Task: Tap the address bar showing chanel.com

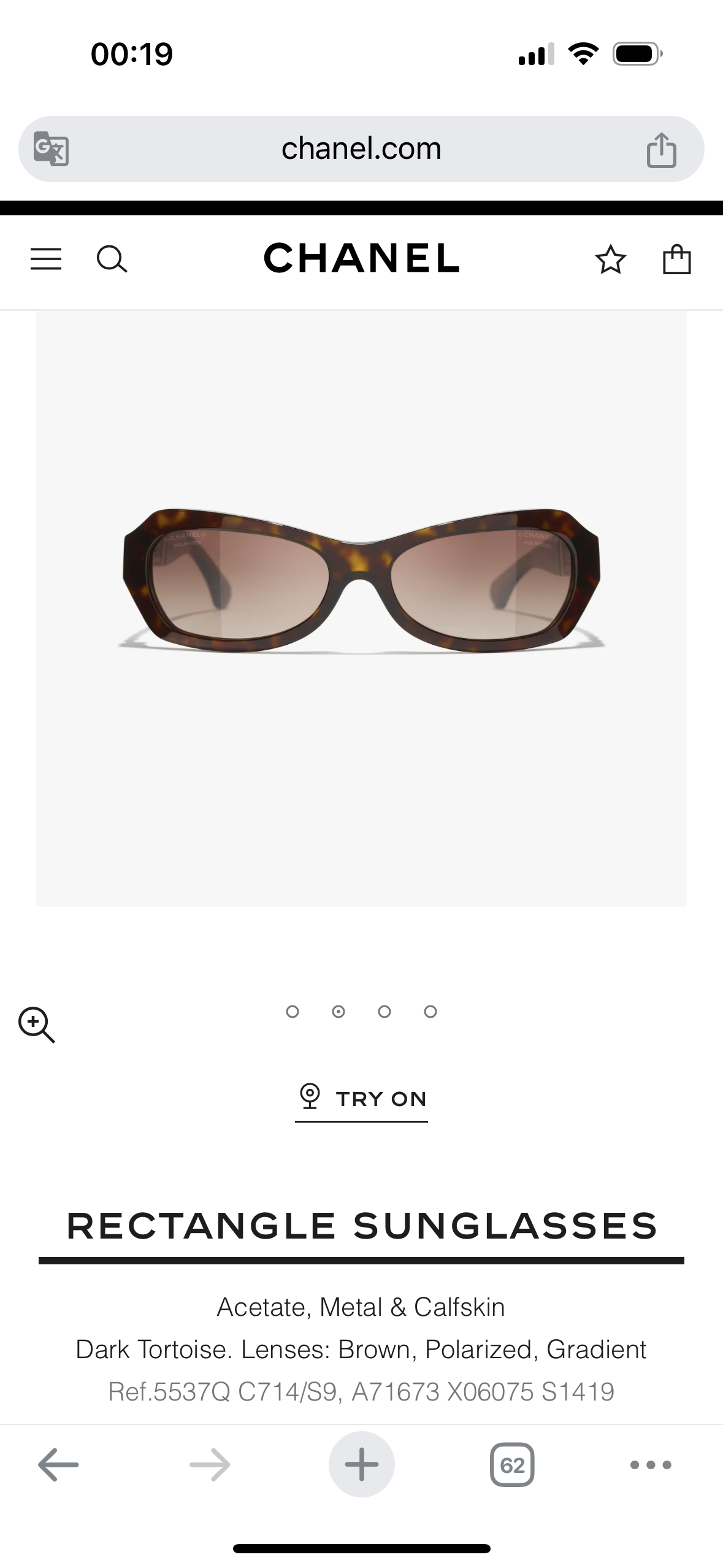Action: pos(361,147)
